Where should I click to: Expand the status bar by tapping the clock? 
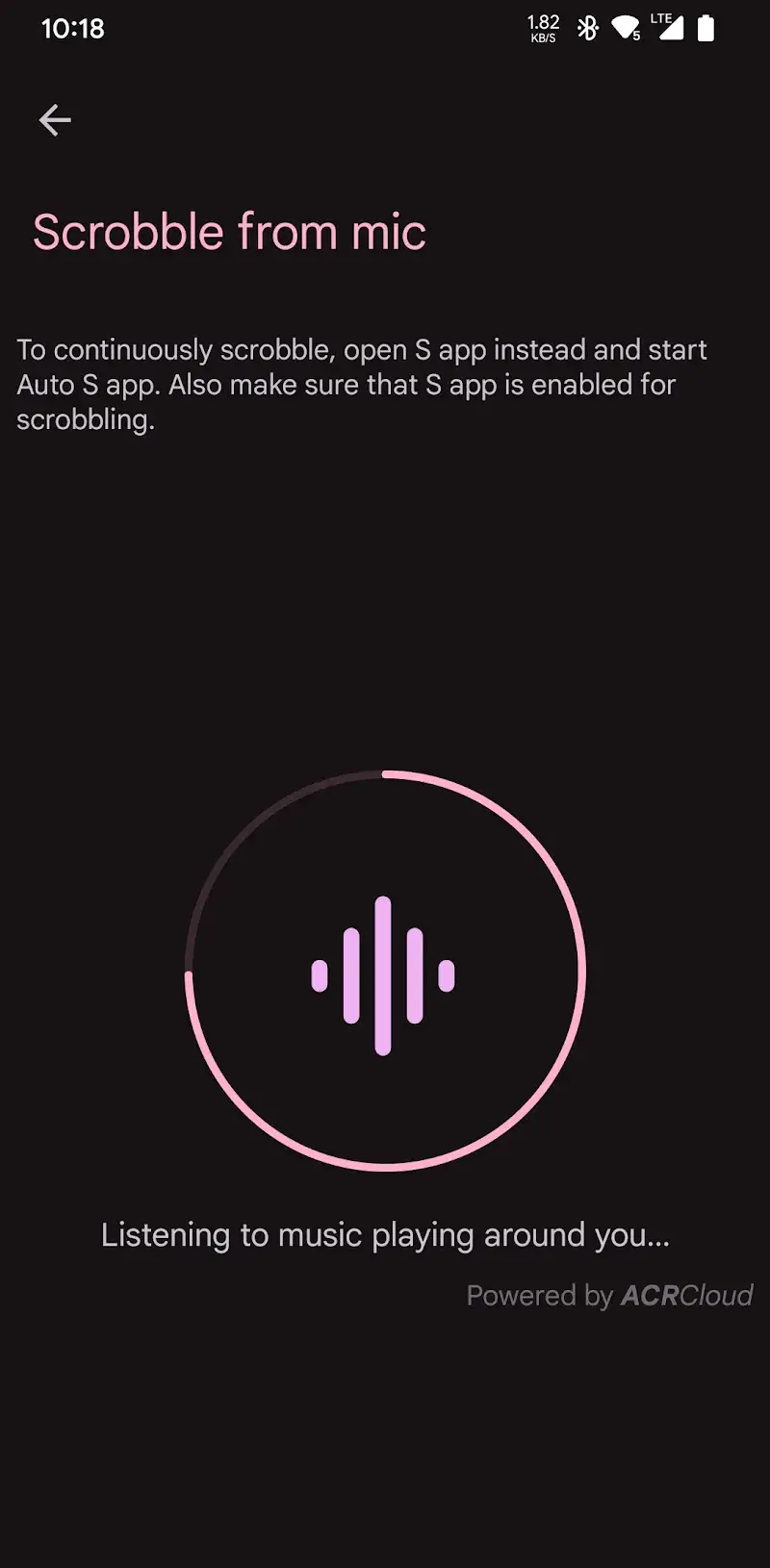tap(74, 30)
